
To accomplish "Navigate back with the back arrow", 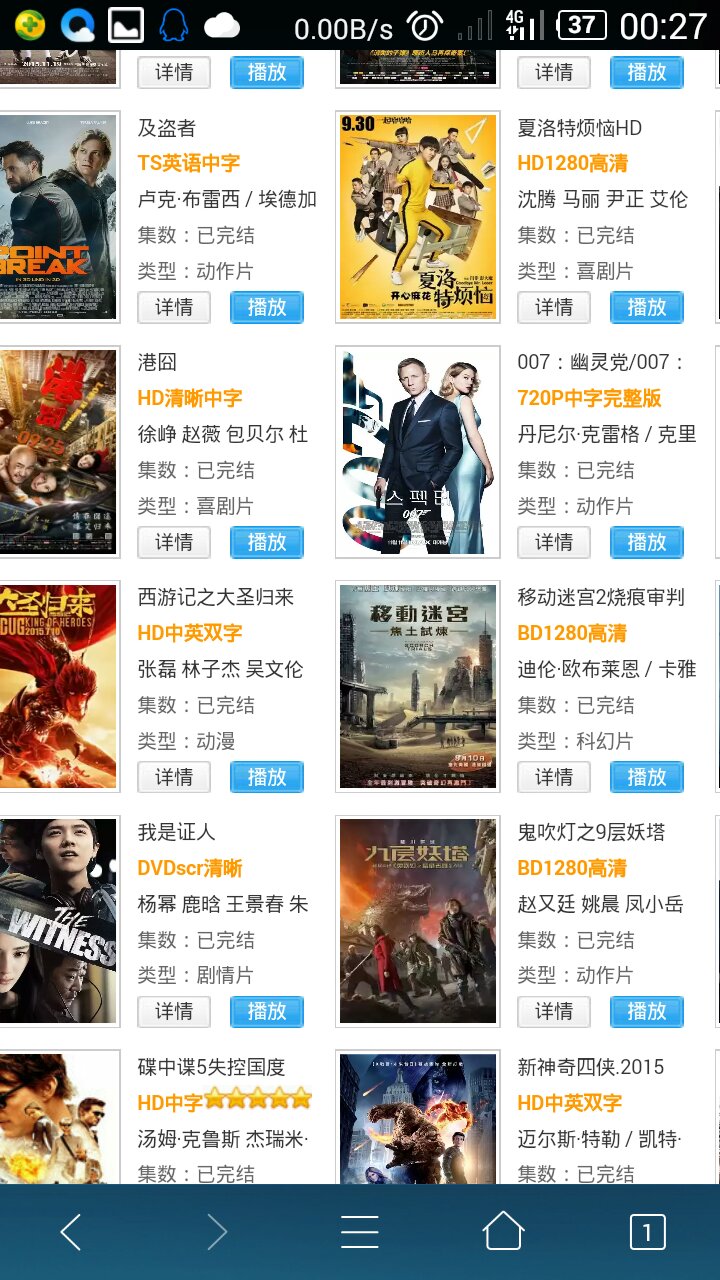I will (x=71, y=1232).
